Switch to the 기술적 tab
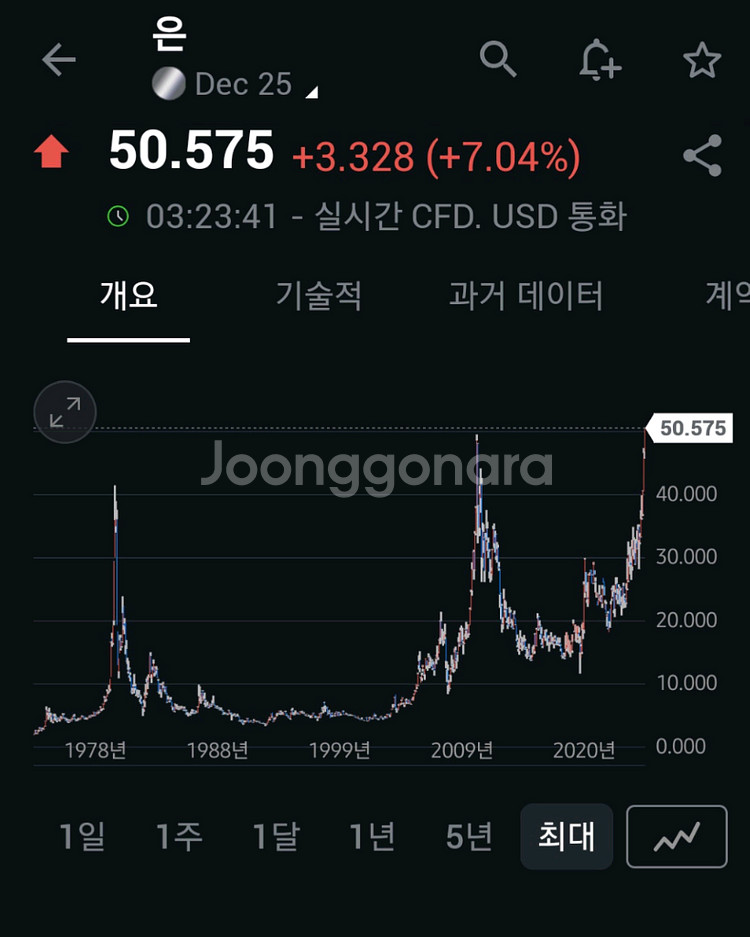This screenshot has height=937, width=750. pos(319,296)
